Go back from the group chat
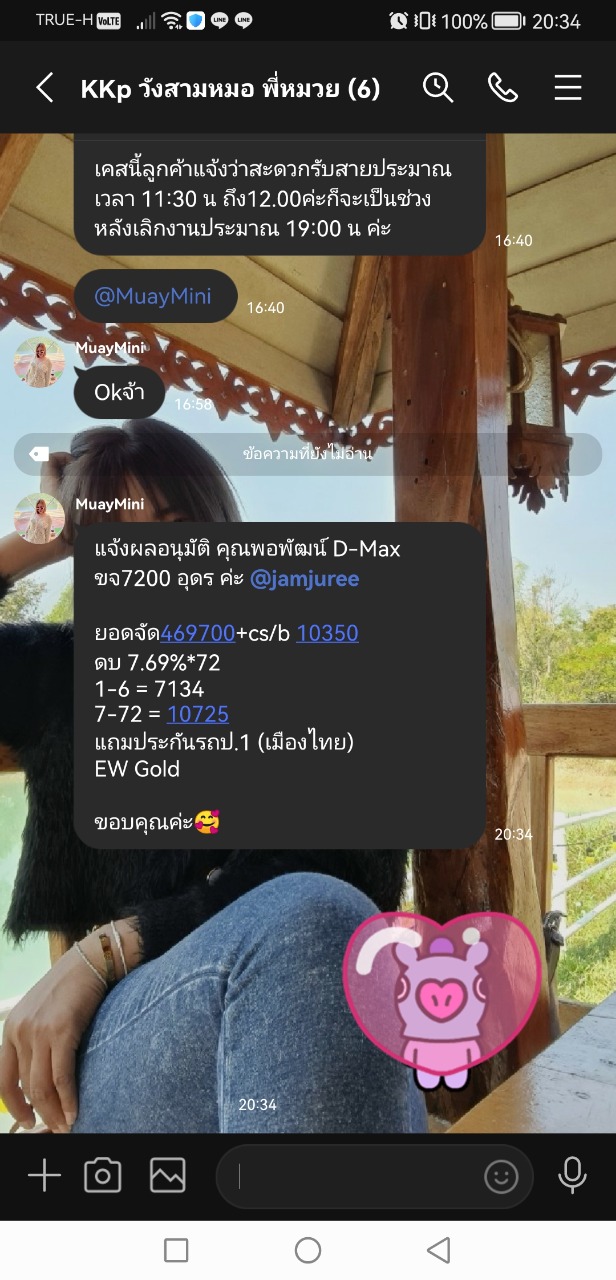This screenshot has width=616, height=1280. (44, 88)
